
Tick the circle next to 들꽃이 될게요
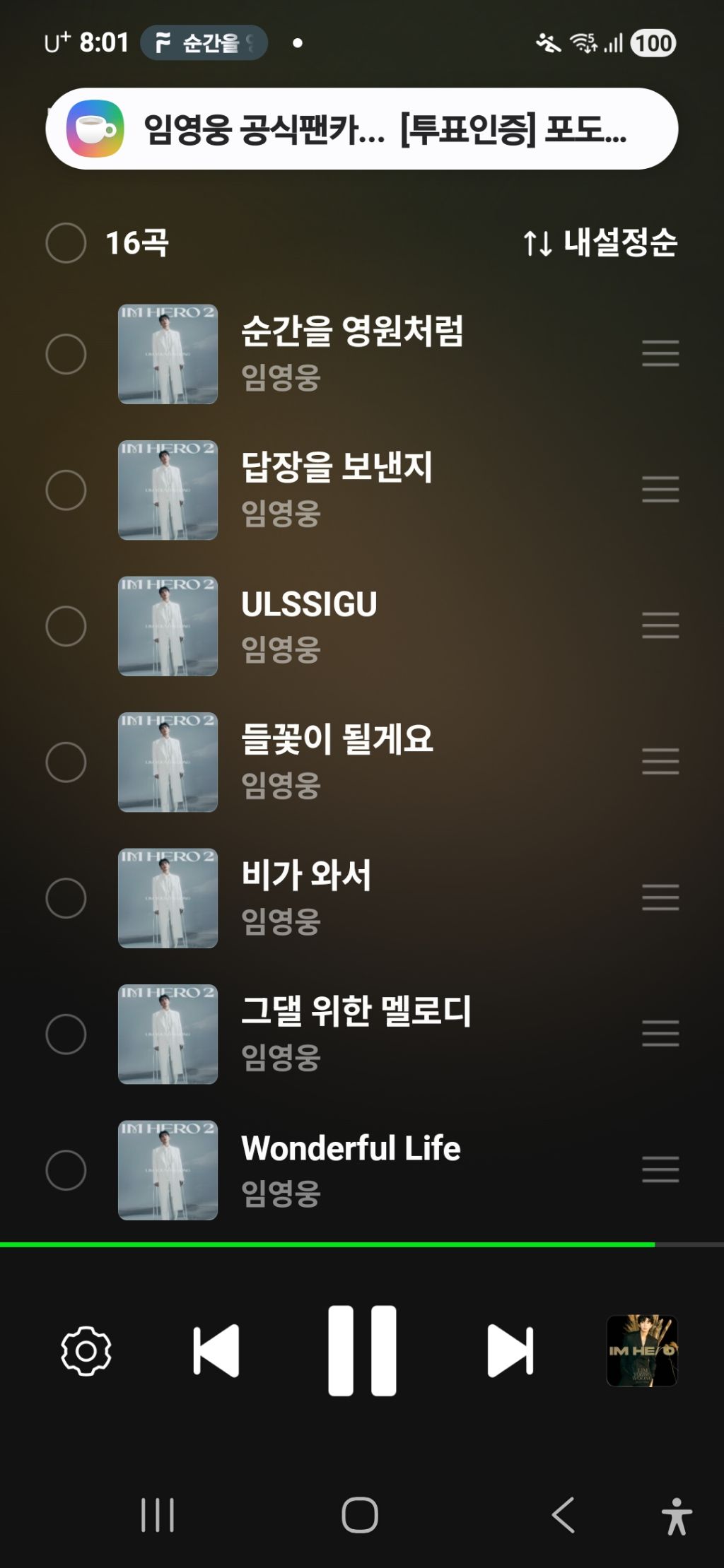click(x=66, y=762)
